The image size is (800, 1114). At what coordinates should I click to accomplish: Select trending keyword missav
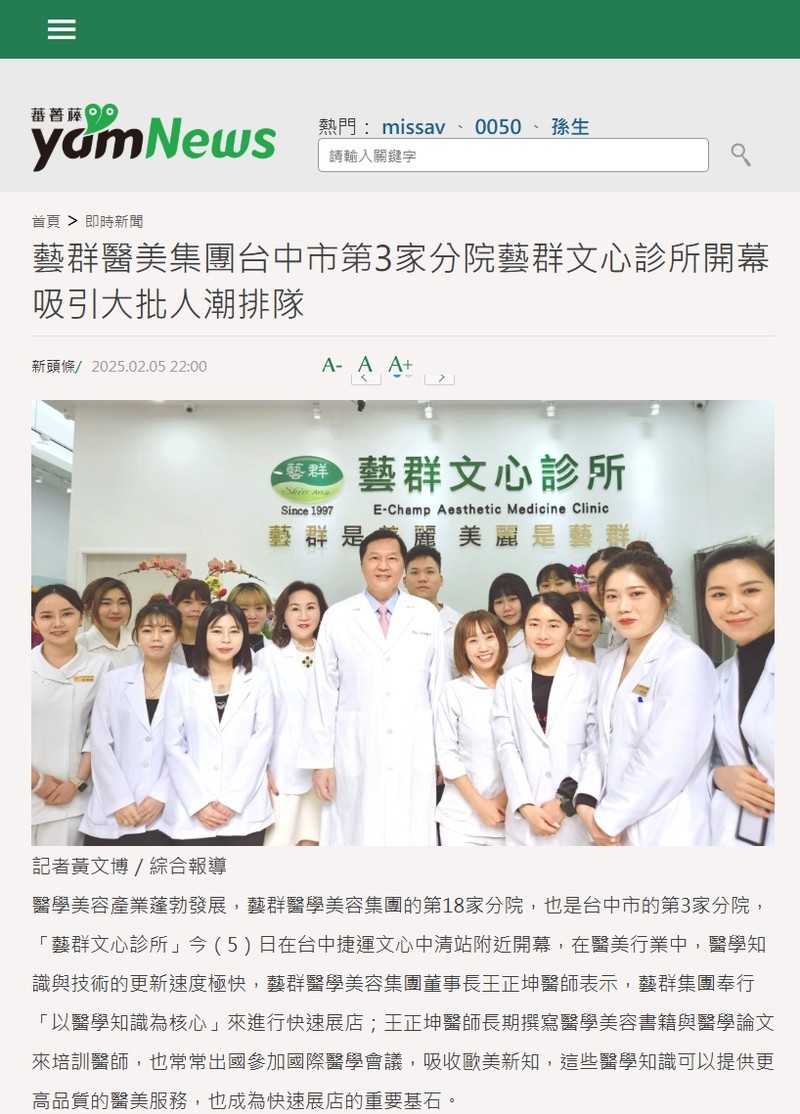(x=413, y=127)
